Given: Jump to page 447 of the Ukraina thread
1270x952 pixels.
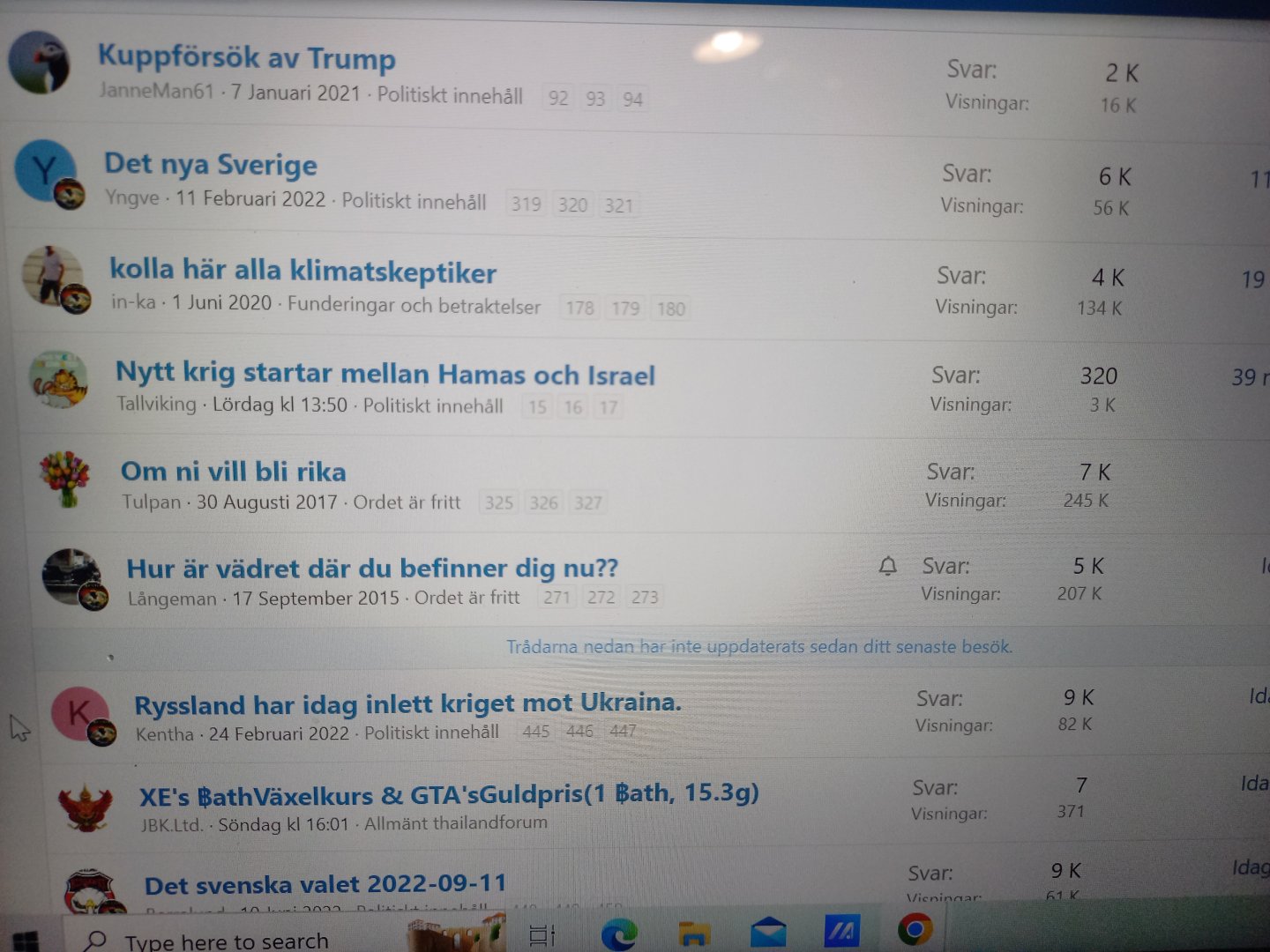Looking at the screenshot, I should [x=623, y=731].
